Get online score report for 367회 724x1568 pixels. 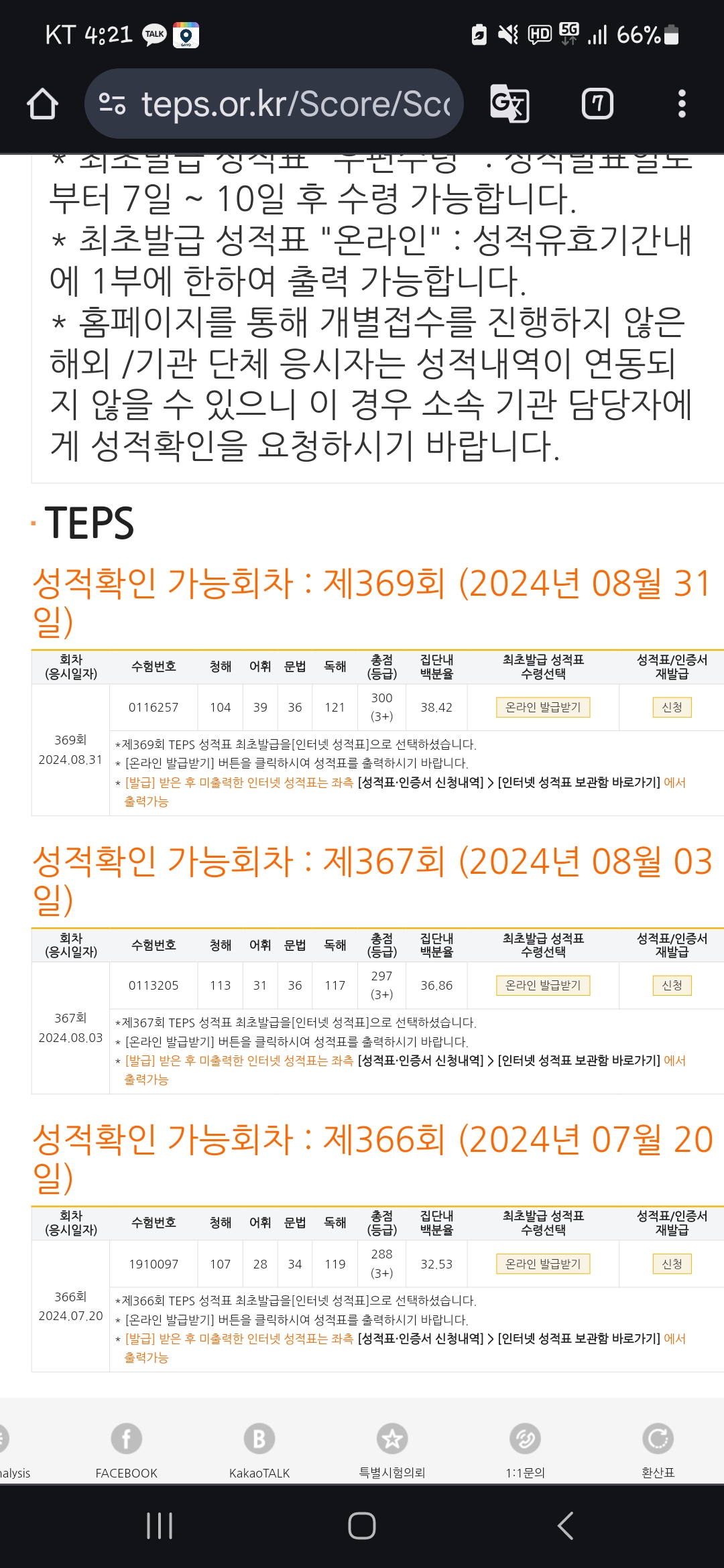click(x=543, y=985)
